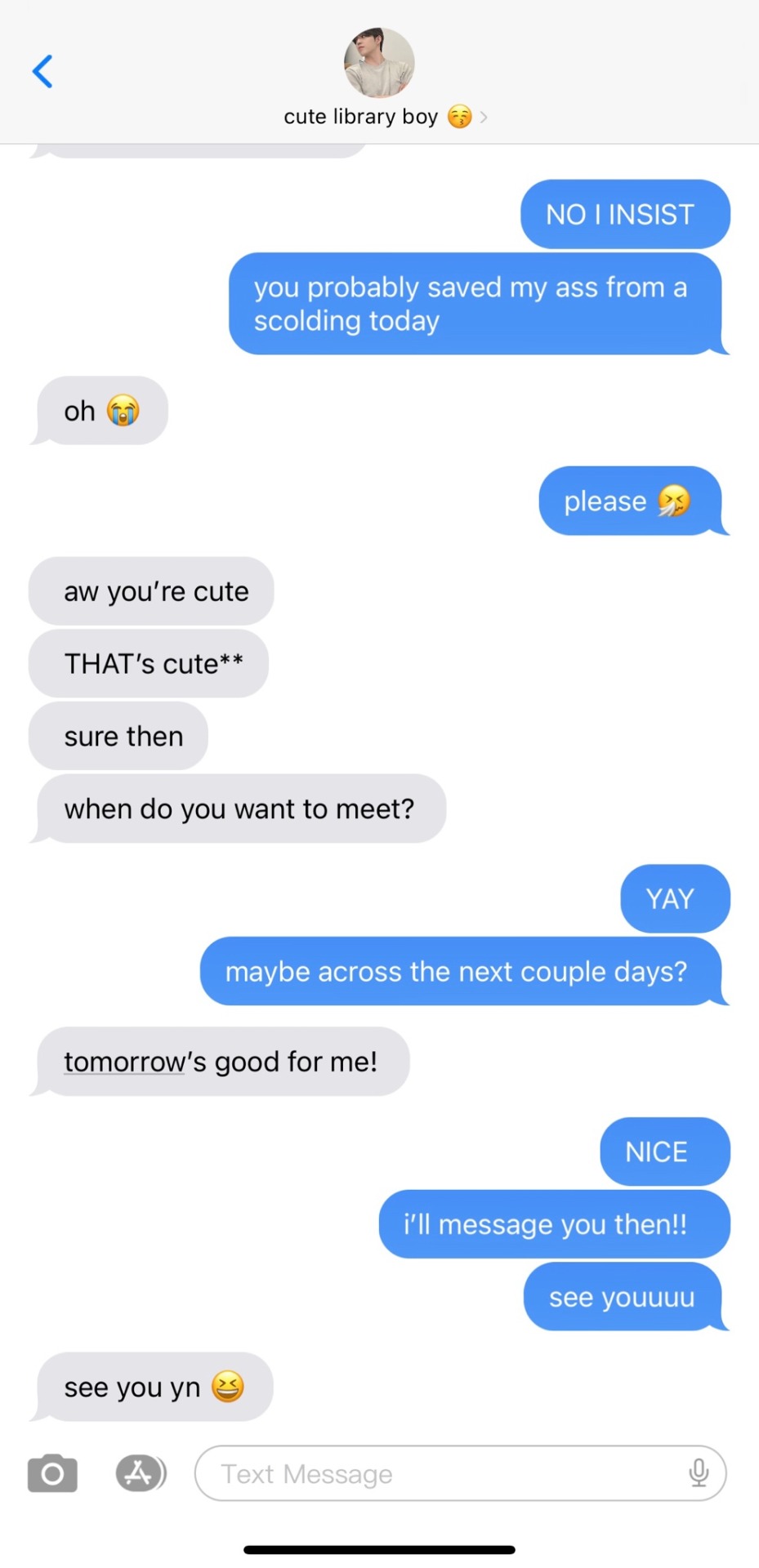Open the App Store apps drawer
The height and width of the screenshot is (1568, 759).
(141, 1473)
